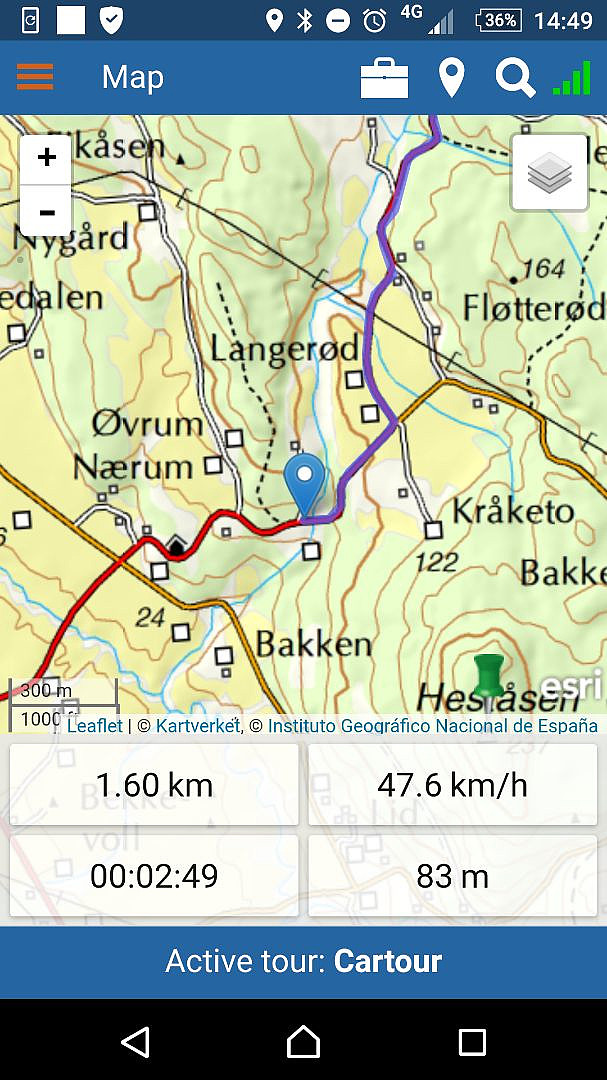Open the Leaflet attribution link
607x1080 pixels.
95,725
